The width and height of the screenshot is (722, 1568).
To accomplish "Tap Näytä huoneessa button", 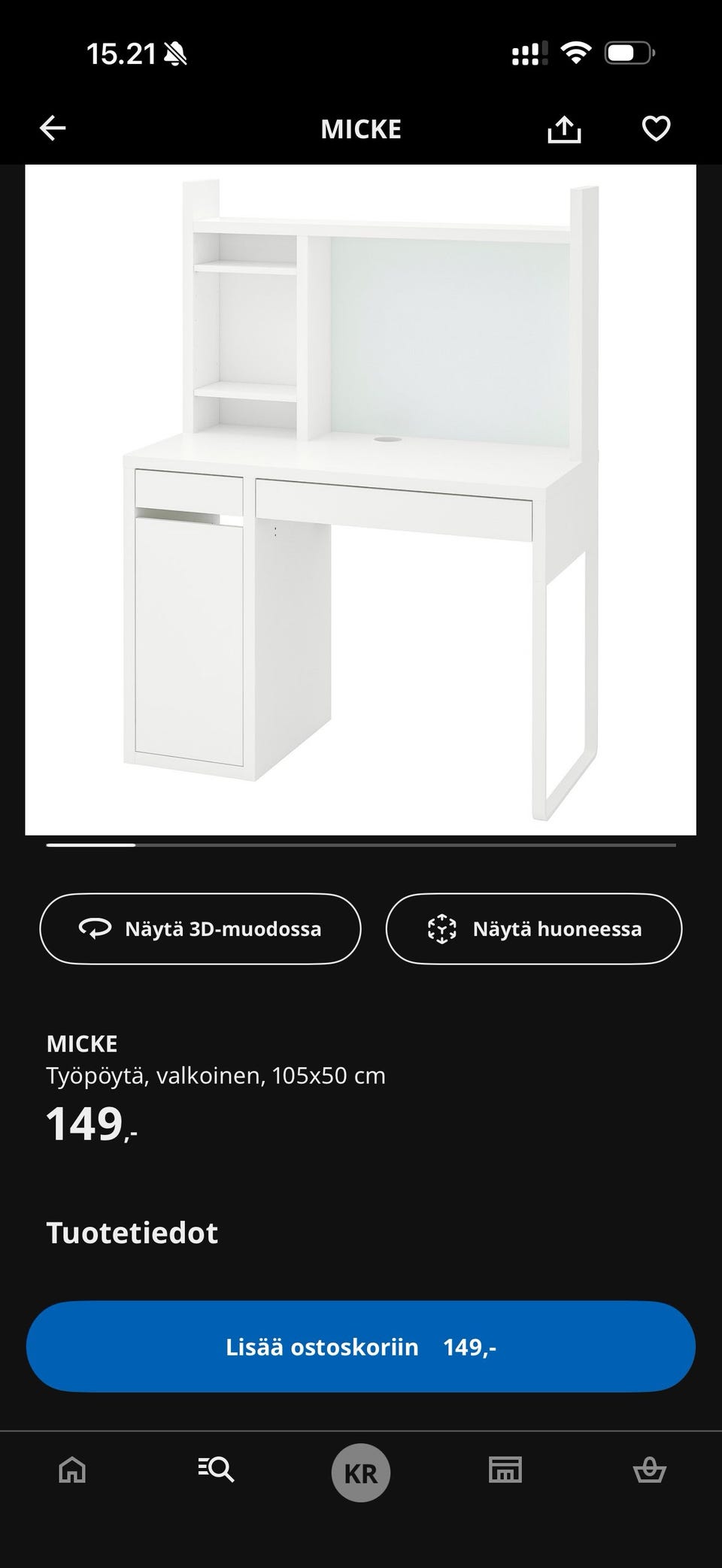I will coord(534,928).
